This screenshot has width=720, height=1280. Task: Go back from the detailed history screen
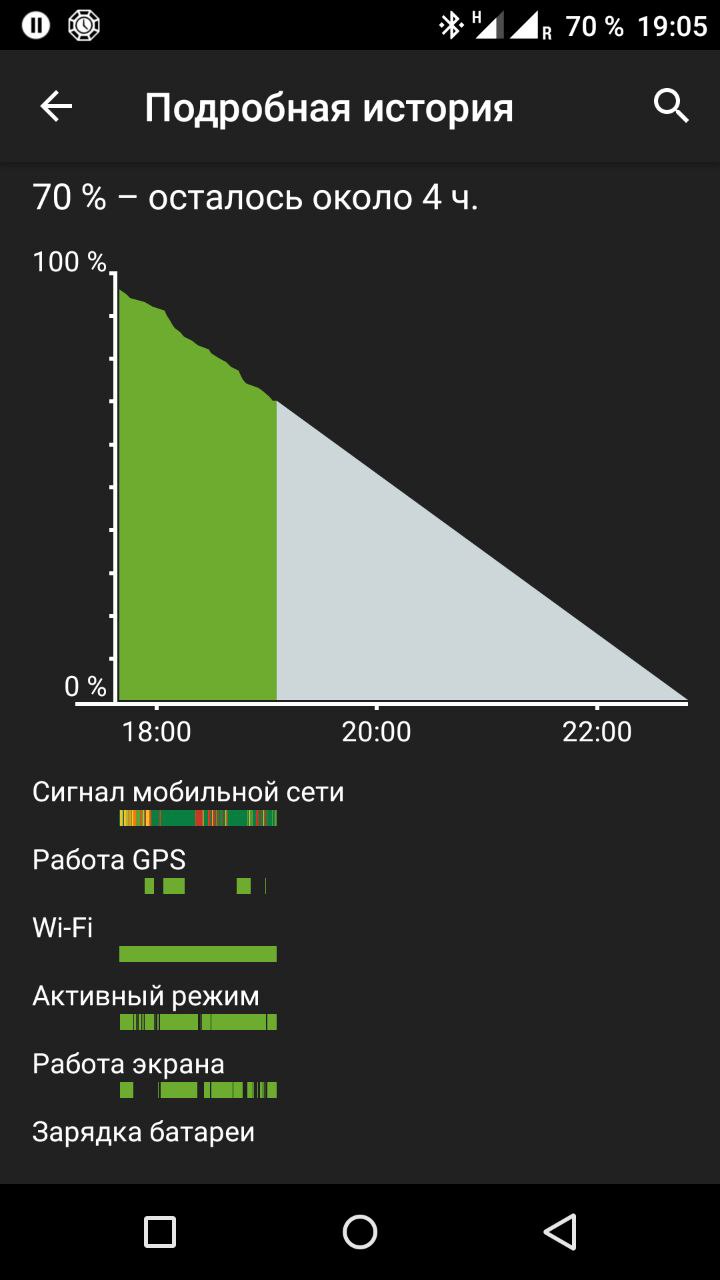(56, 107)
